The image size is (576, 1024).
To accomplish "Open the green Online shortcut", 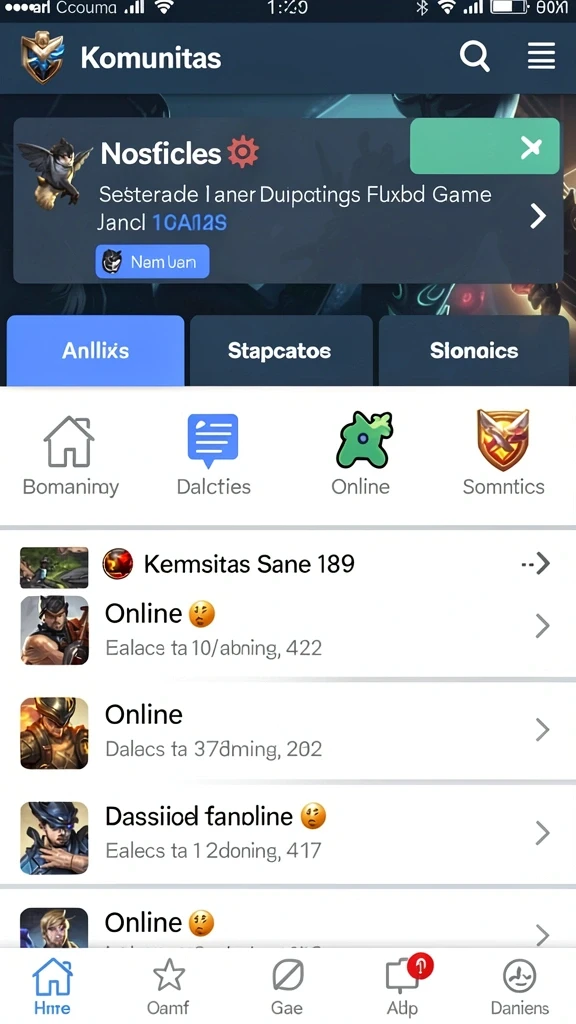I will (x=360, y=454).
